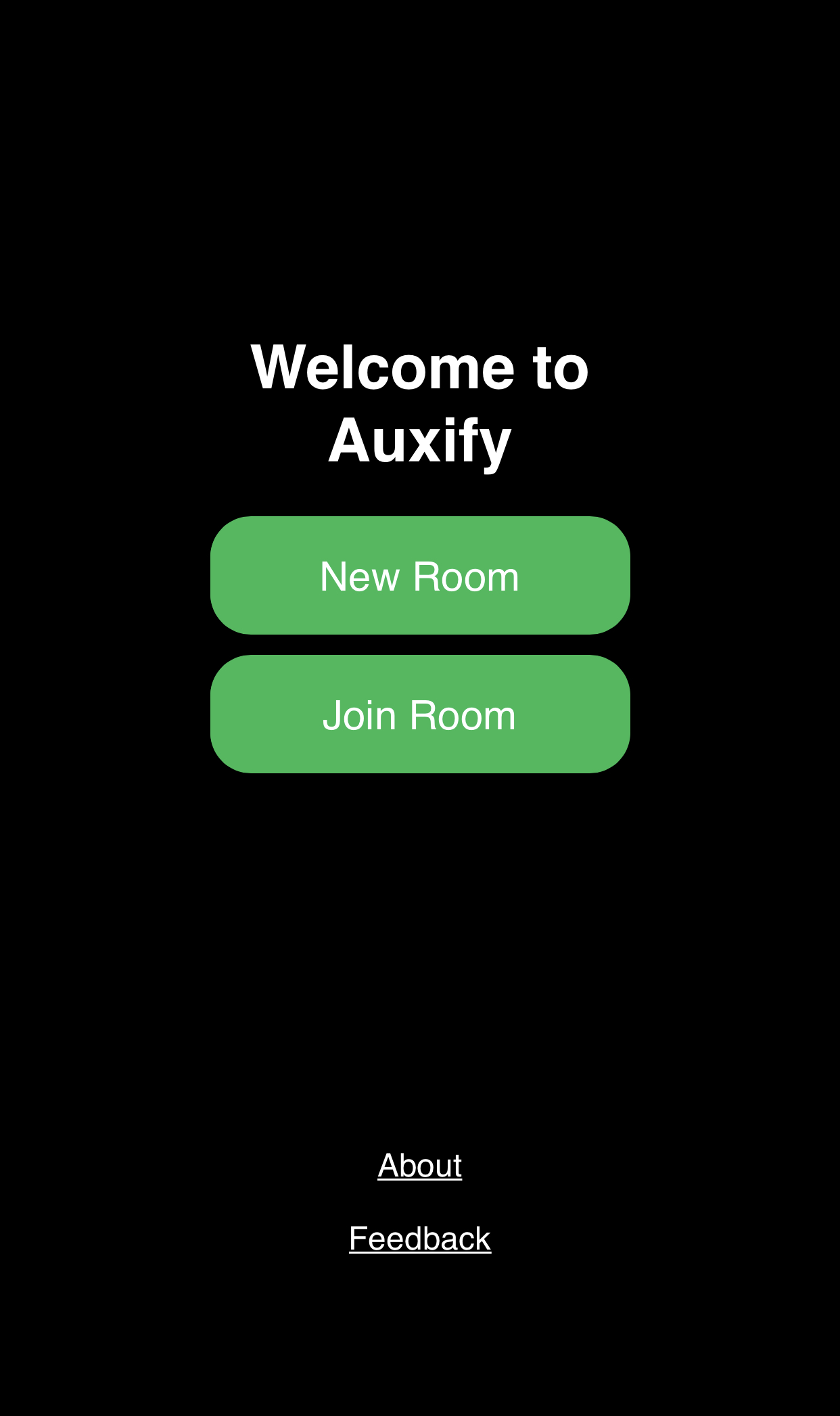Image resolution: width=840 pixels, height=1416 pixels.
Task: Learn more about Auxify via About
Action: pyautogui.click(x=419, y=1166)
